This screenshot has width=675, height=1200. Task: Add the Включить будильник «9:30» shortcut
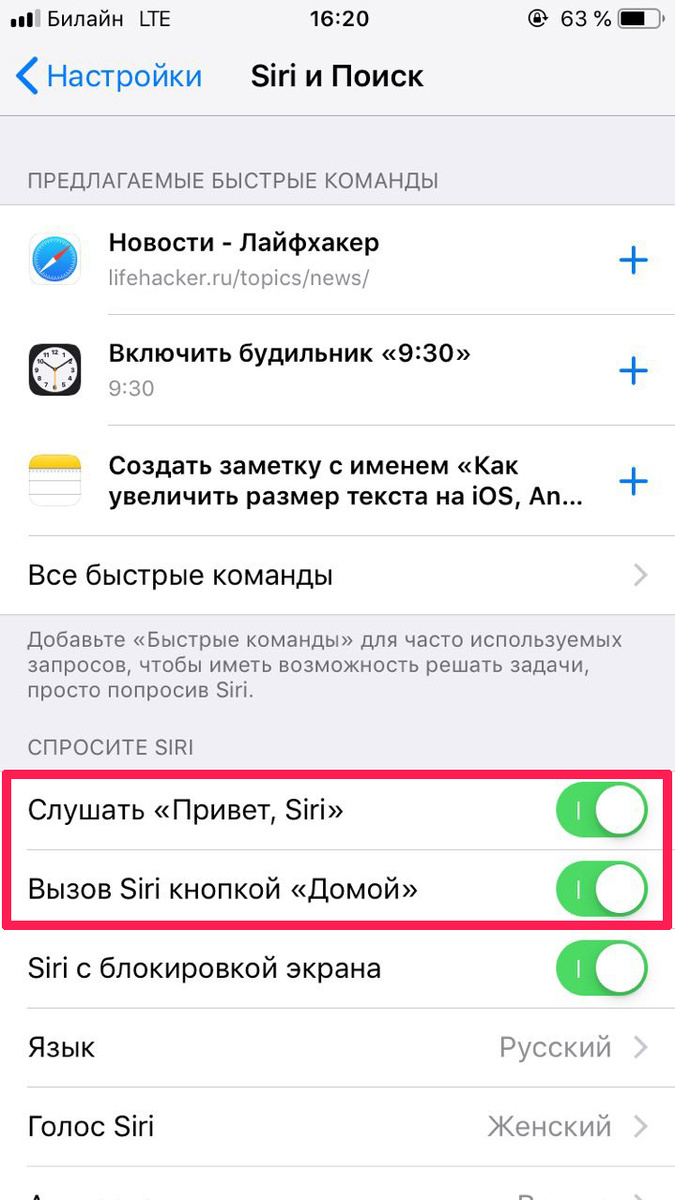pos(632,371)
